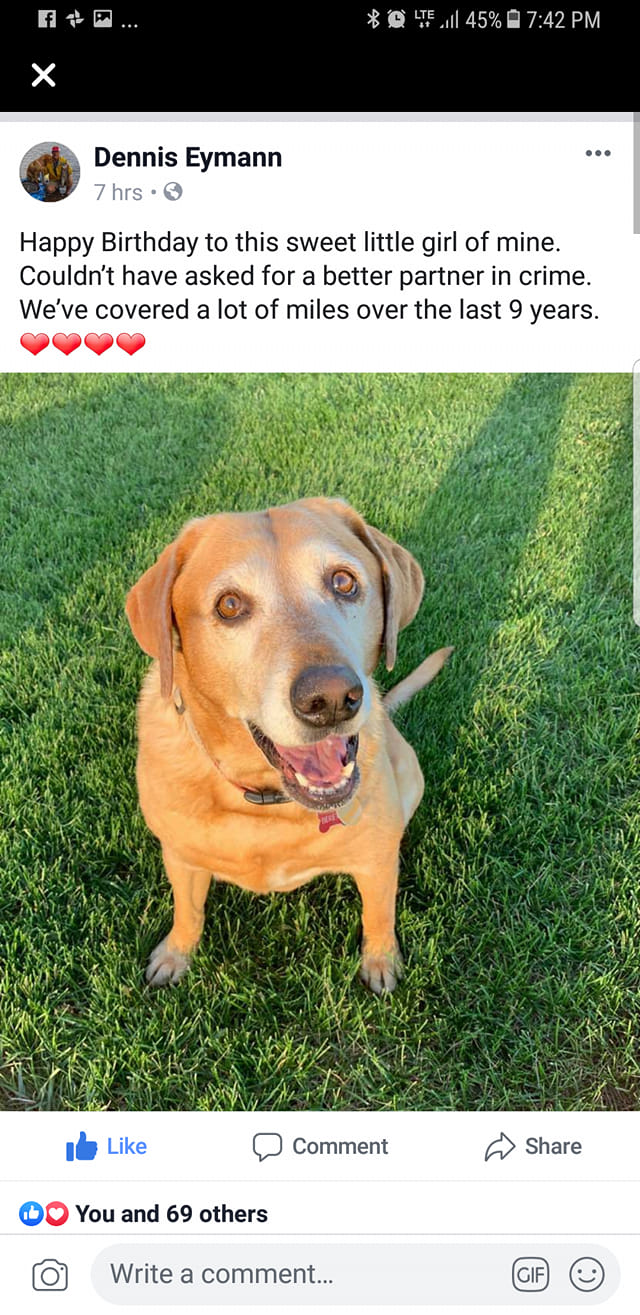Open the emoji picker in comment box
Image resolution: width=640 pixels, height=1315 pixels.
pos(587,1275)
